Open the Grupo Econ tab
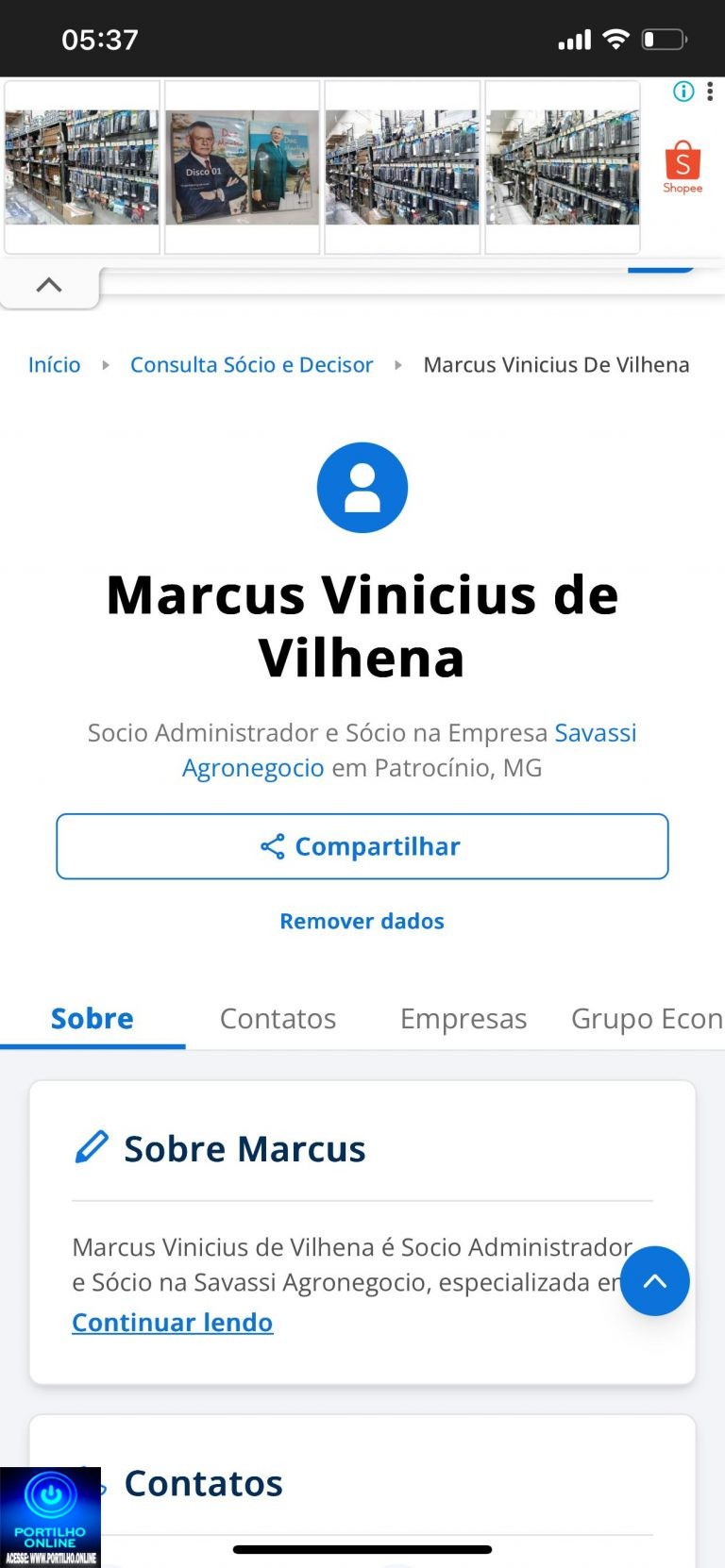The image size is (725, 1568). [x=647, y=1019]
